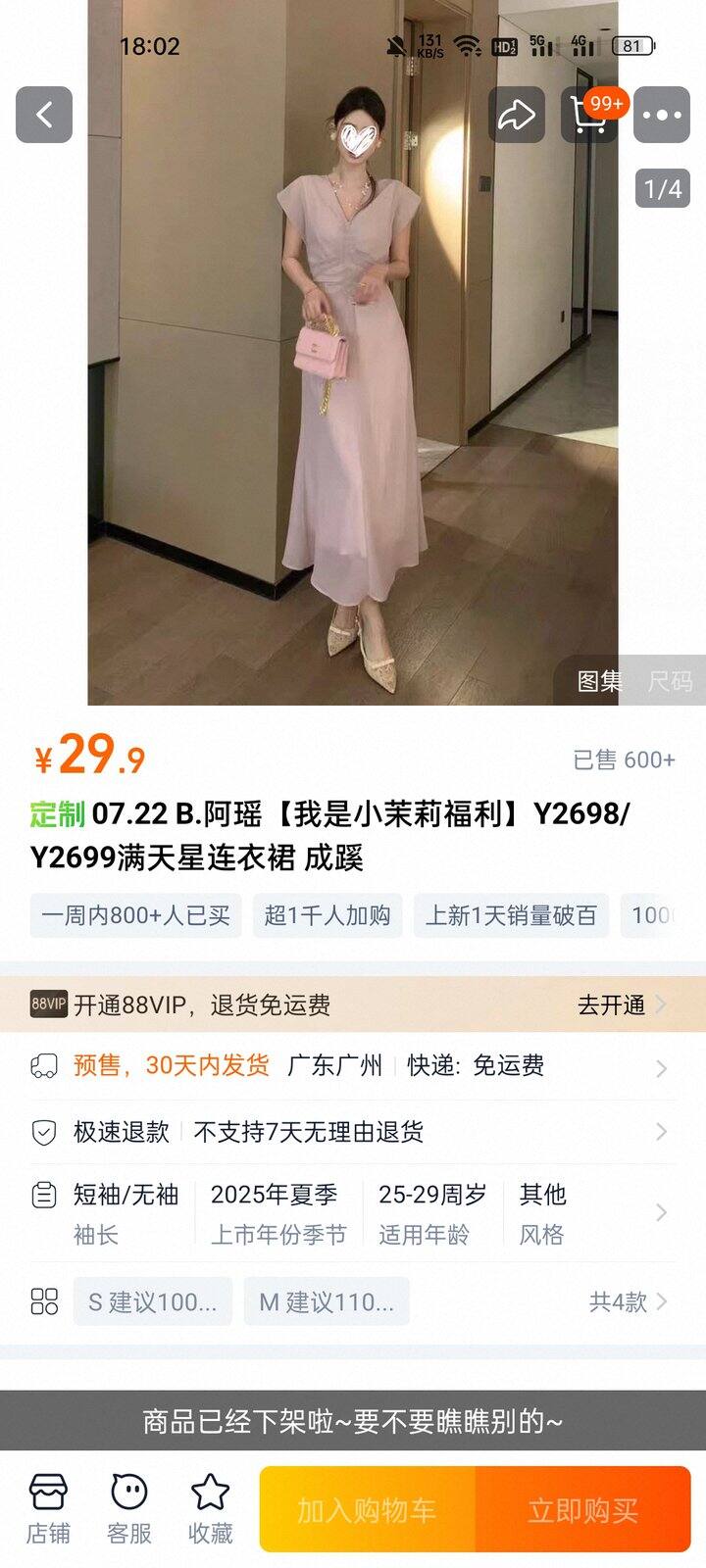Tap the 加入购物车 button
The image size is (706, 1568).
click(x=367, y=1510)
